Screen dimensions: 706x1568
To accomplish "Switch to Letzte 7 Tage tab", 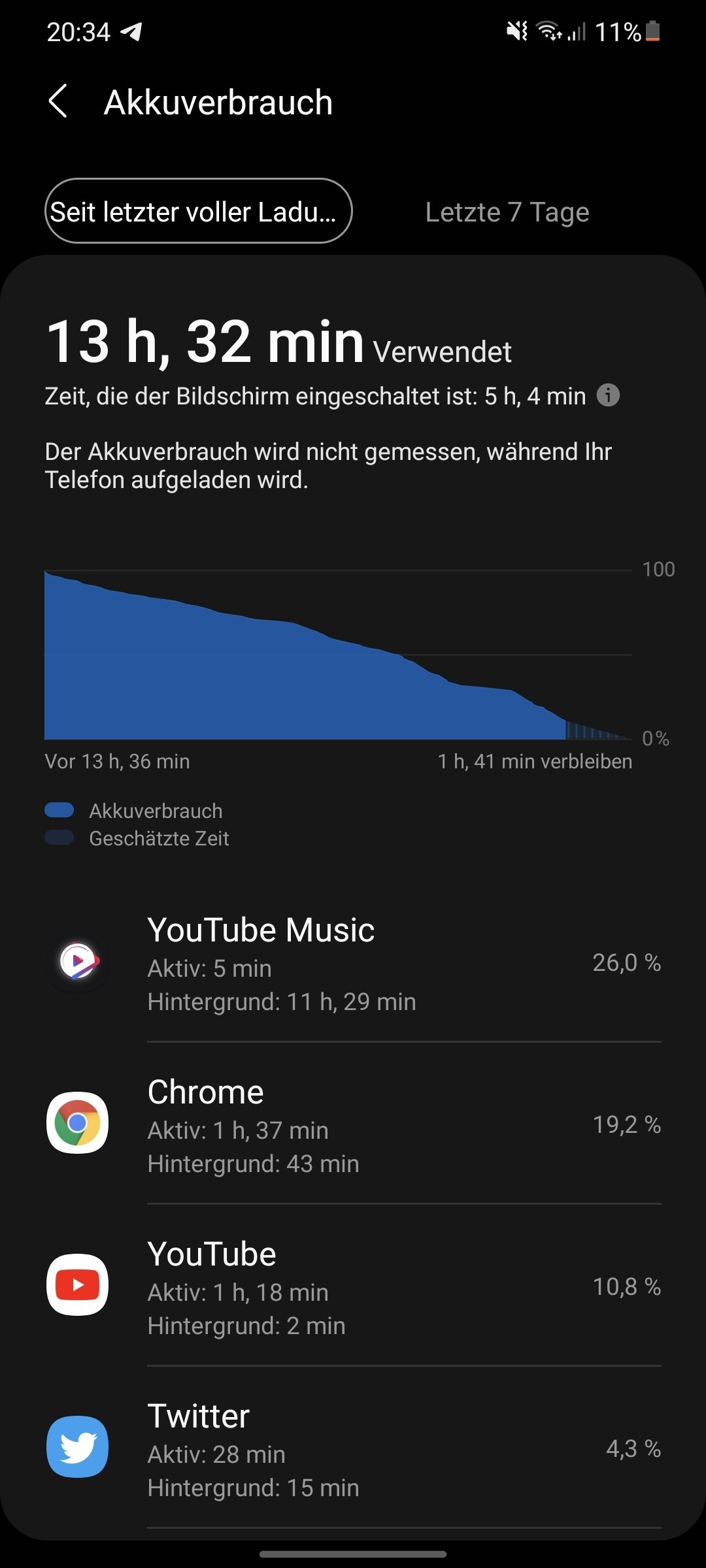I will (507, 212).
